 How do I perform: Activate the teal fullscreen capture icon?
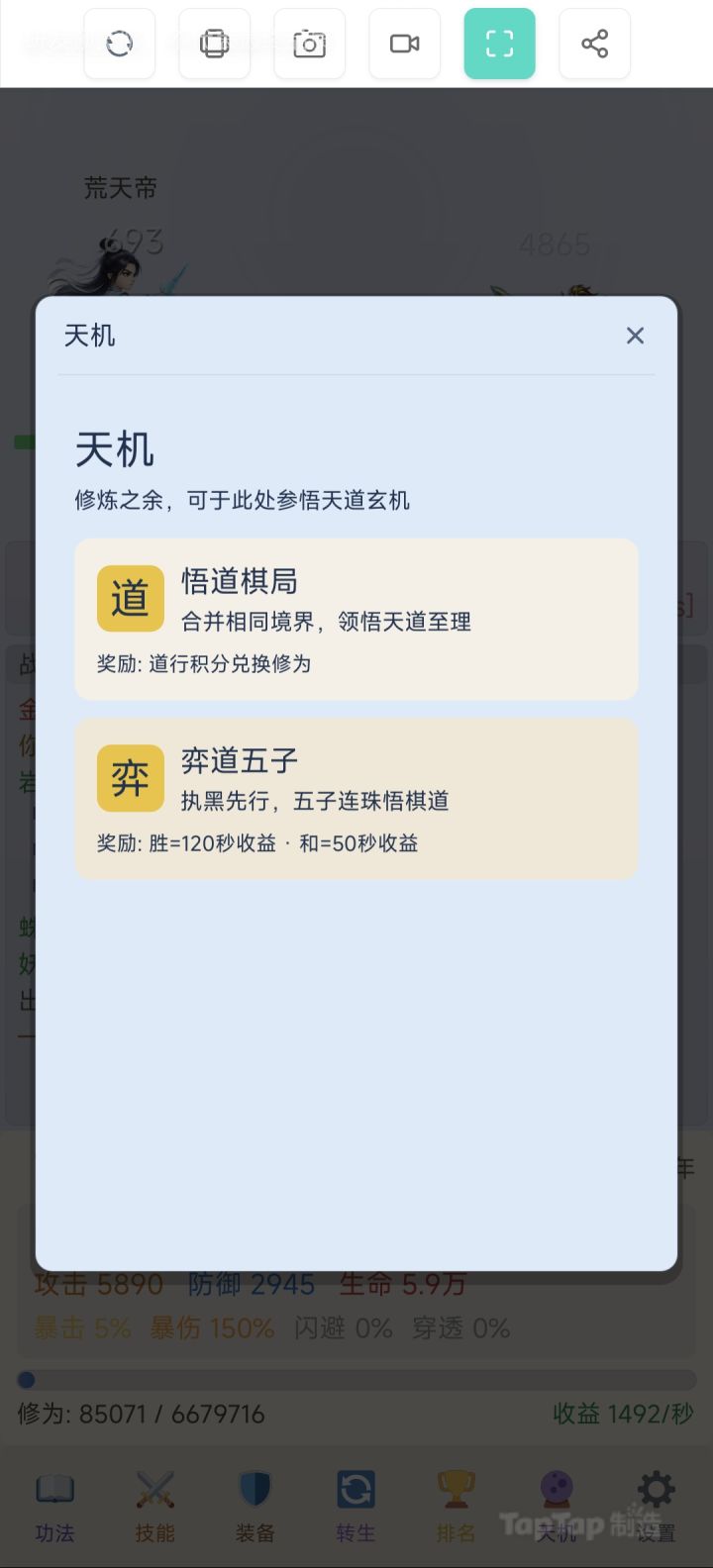coord(499,44)
